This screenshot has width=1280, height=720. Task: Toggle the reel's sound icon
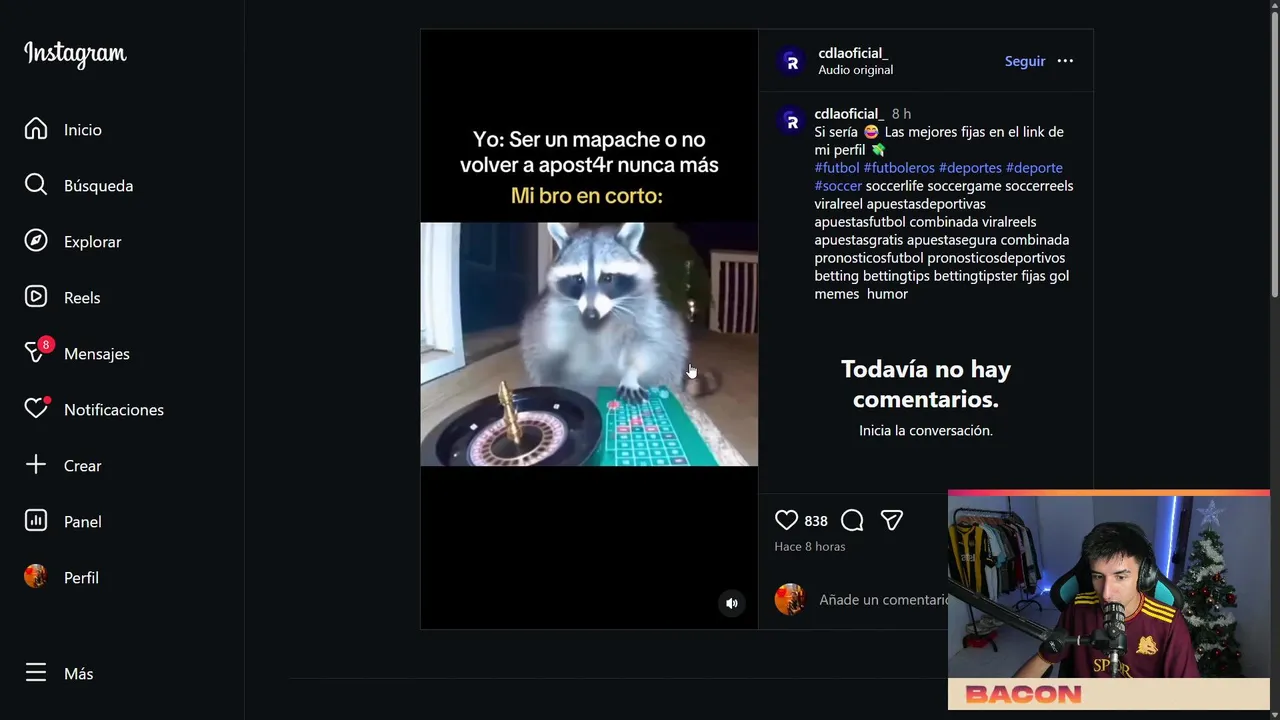click(732, 603)
